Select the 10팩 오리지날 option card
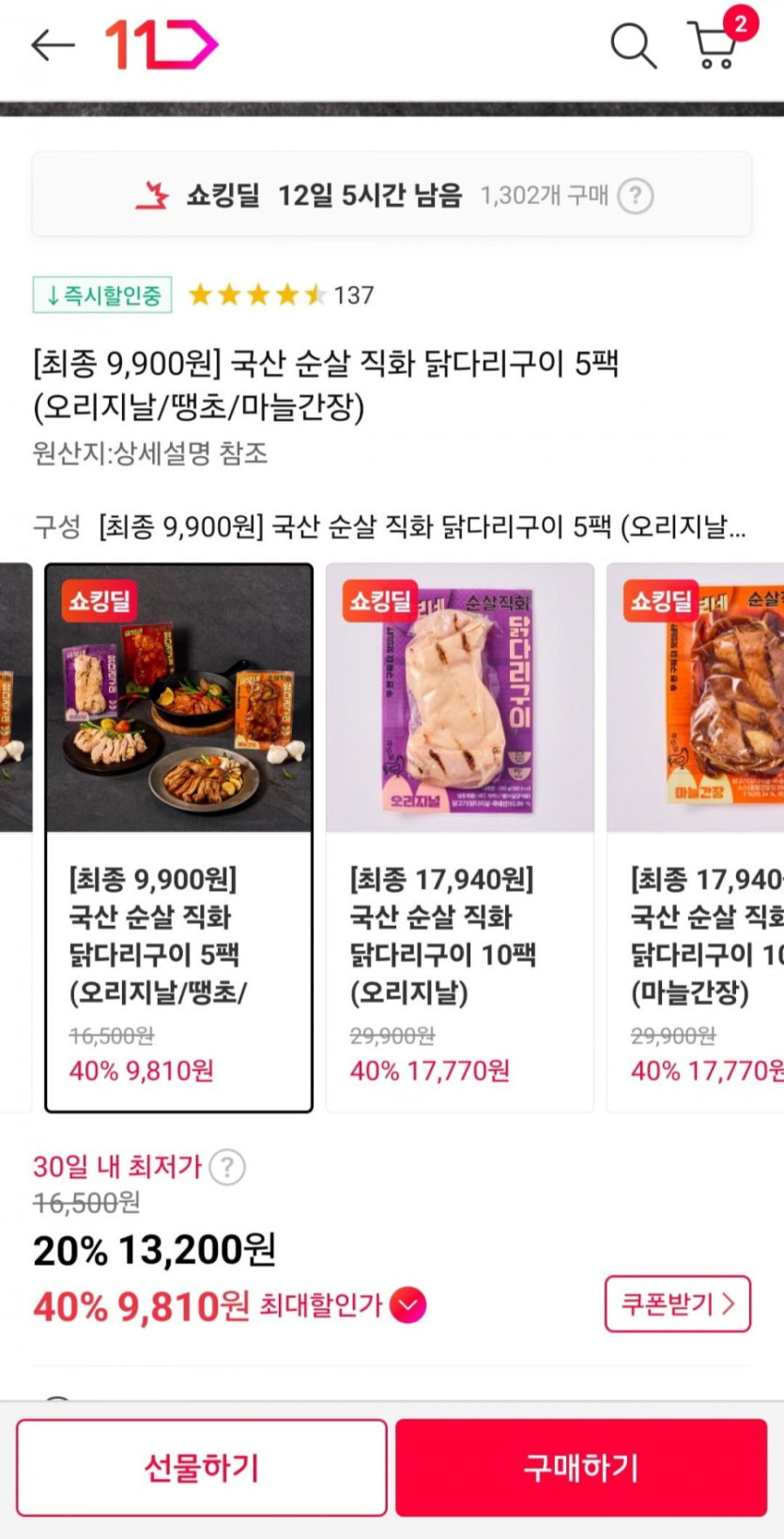 [x=460, y=838]
